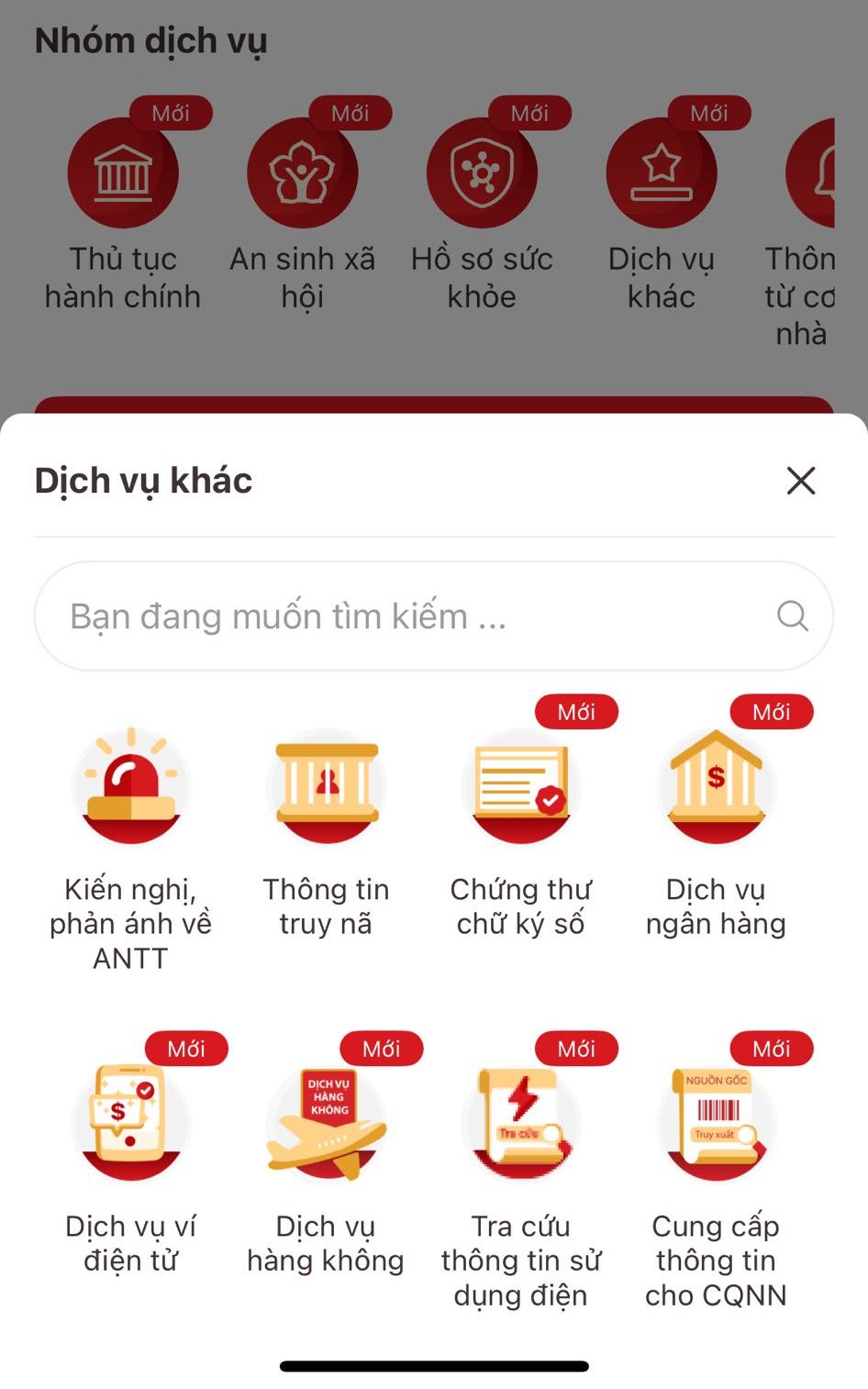Close the Dịch vụ khác panel

point(799,481)
